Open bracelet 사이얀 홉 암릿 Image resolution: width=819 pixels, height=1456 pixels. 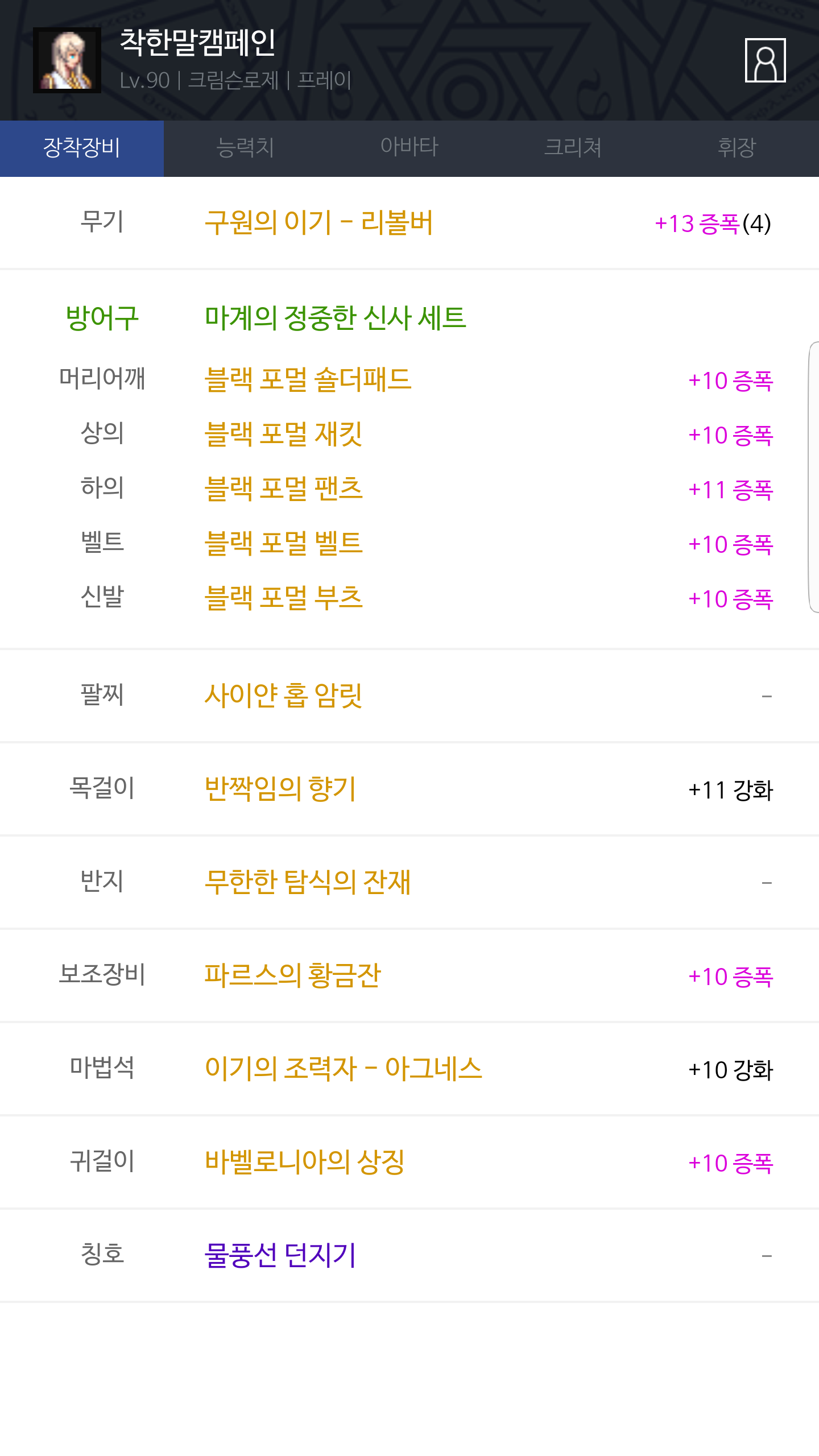coord(283,696)
